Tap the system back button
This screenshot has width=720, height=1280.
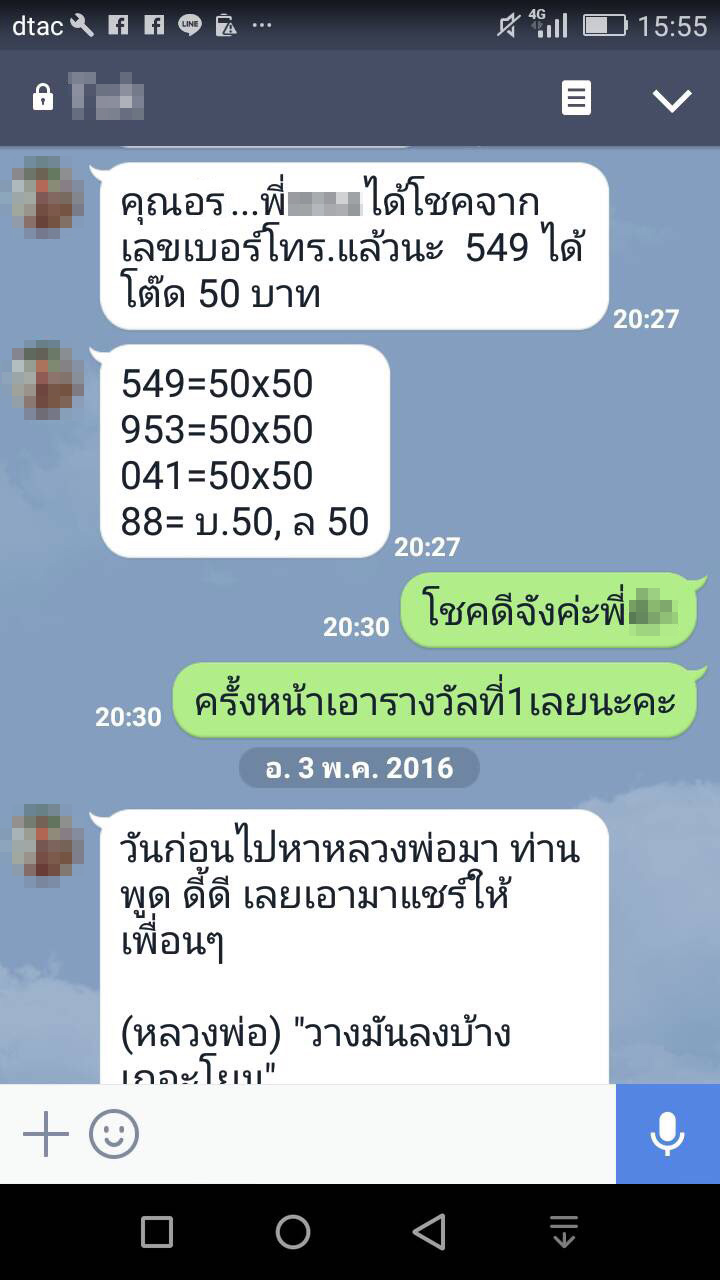point(429,1232)
